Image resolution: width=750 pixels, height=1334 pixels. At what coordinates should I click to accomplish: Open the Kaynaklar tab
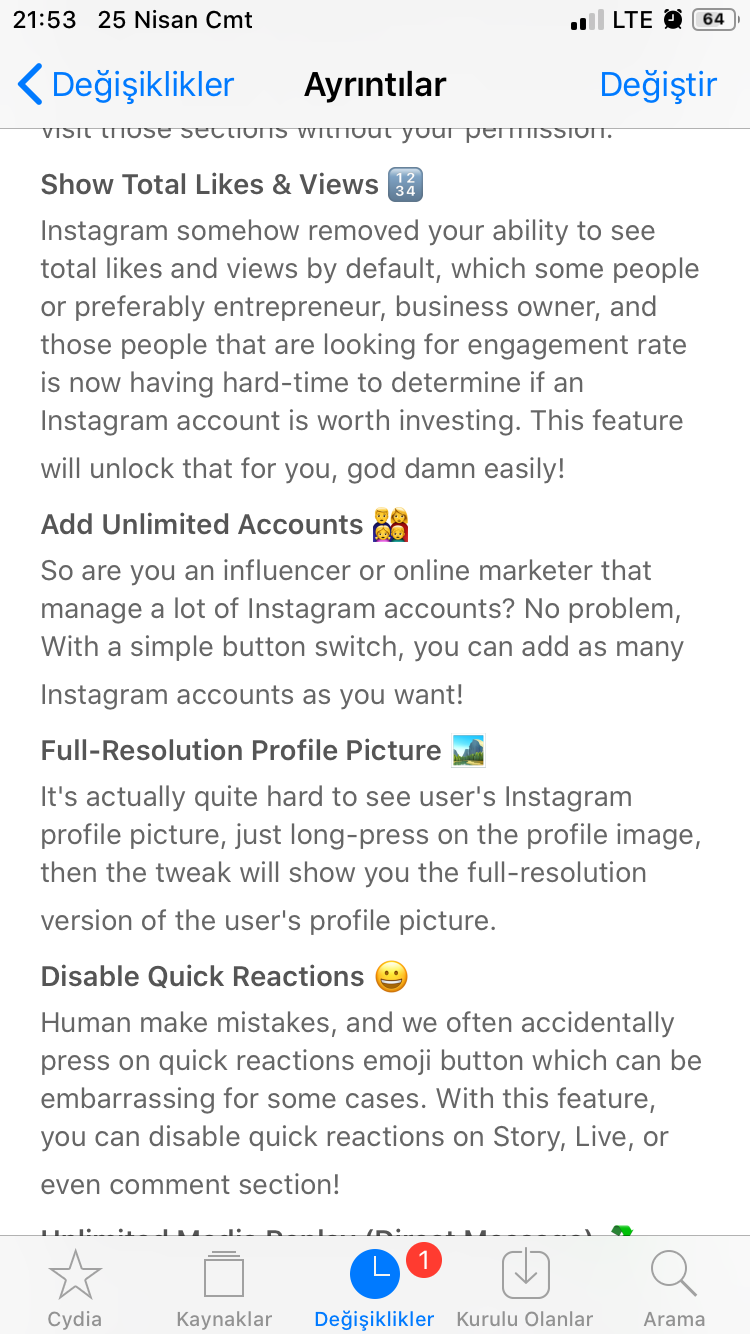pos(224,1287)
